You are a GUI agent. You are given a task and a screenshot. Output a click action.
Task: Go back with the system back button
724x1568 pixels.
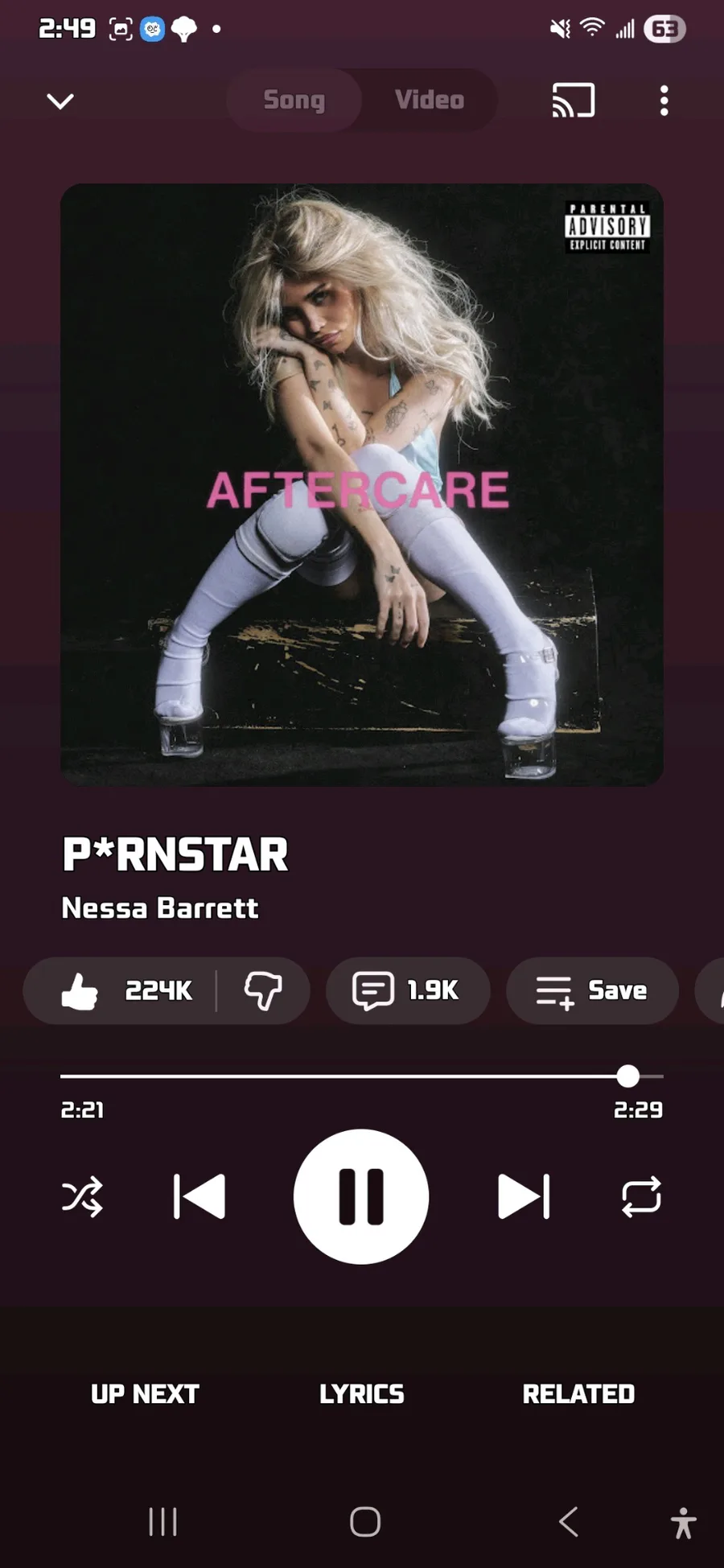pos(568,1521)
